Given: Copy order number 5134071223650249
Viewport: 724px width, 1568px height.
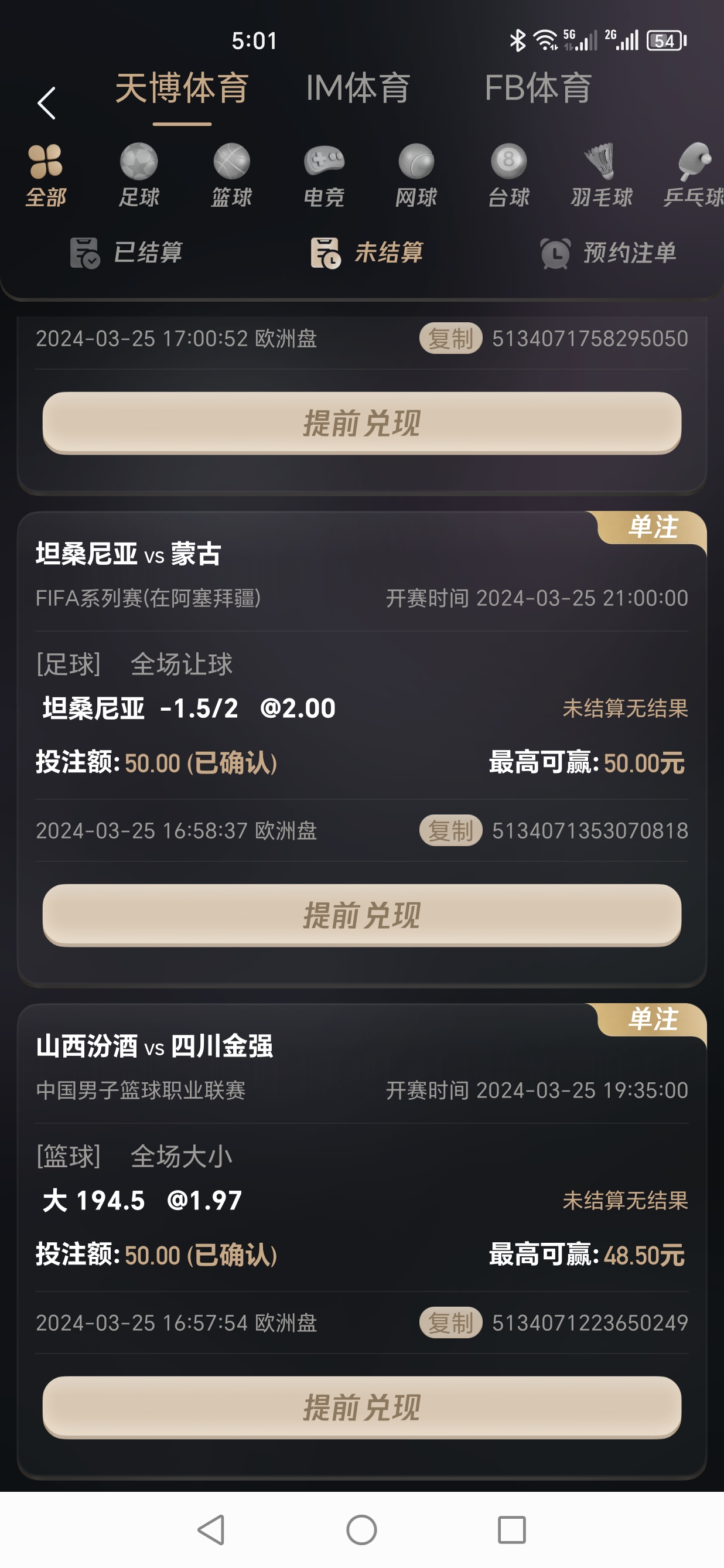Looking at the screenshot, I should (x=450, y=1322).
